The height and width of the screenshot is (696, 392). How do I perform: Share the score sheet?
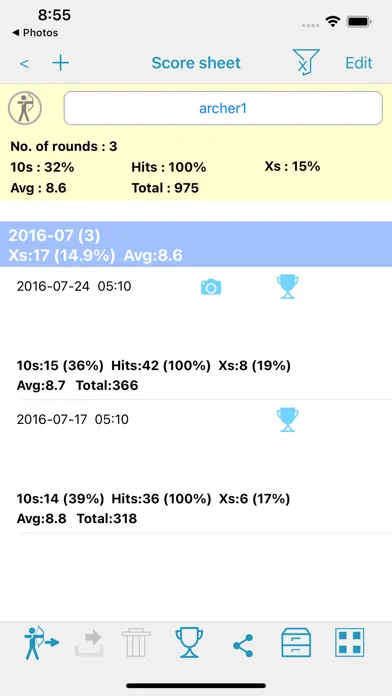[x=243, y=645]
